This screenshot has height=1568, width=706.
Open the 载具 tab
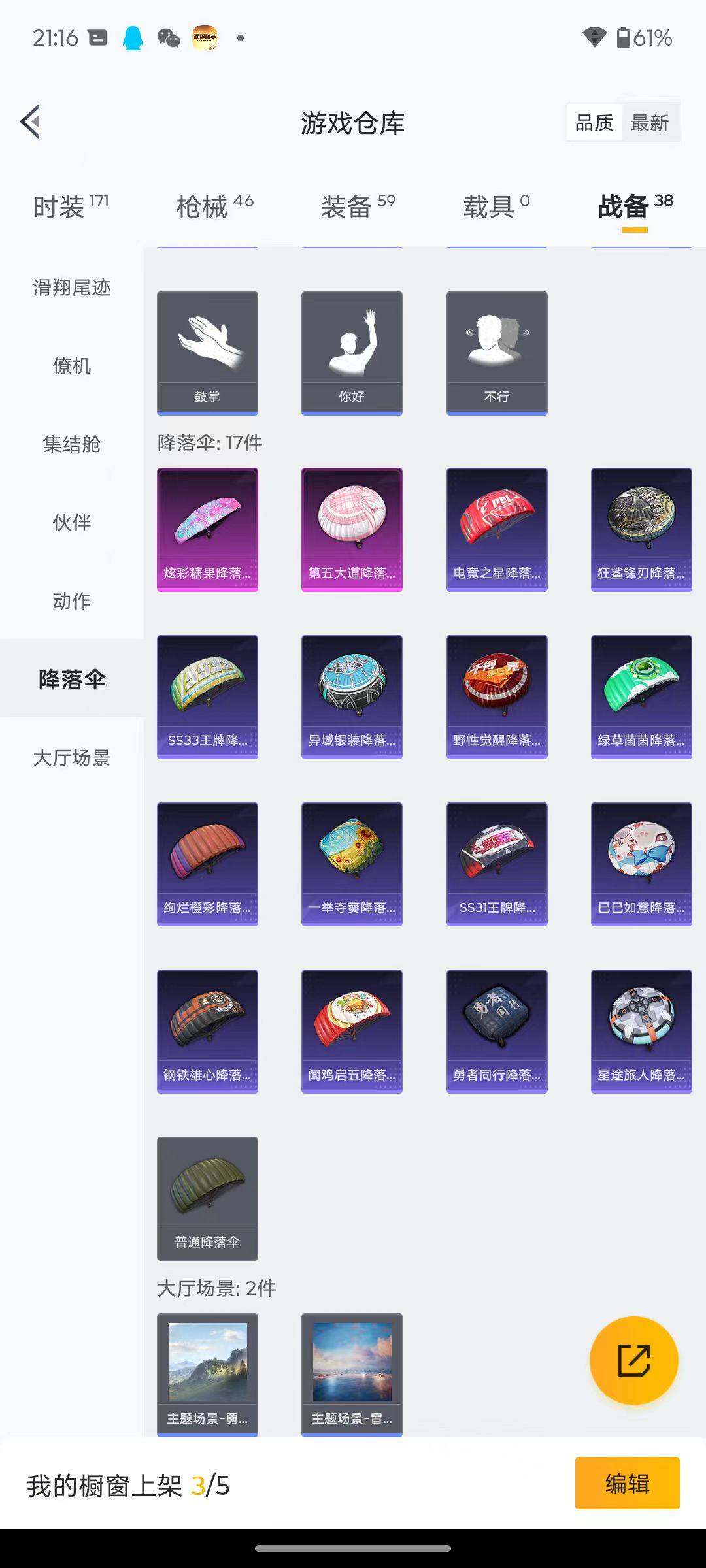point(496,206)
